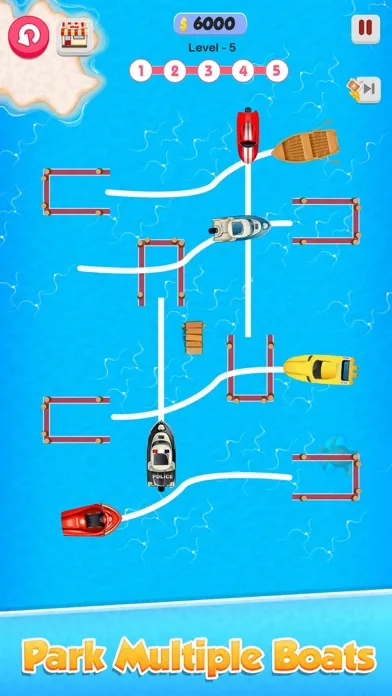
Task: Launch the red jet ski
Action: [91, 519]
